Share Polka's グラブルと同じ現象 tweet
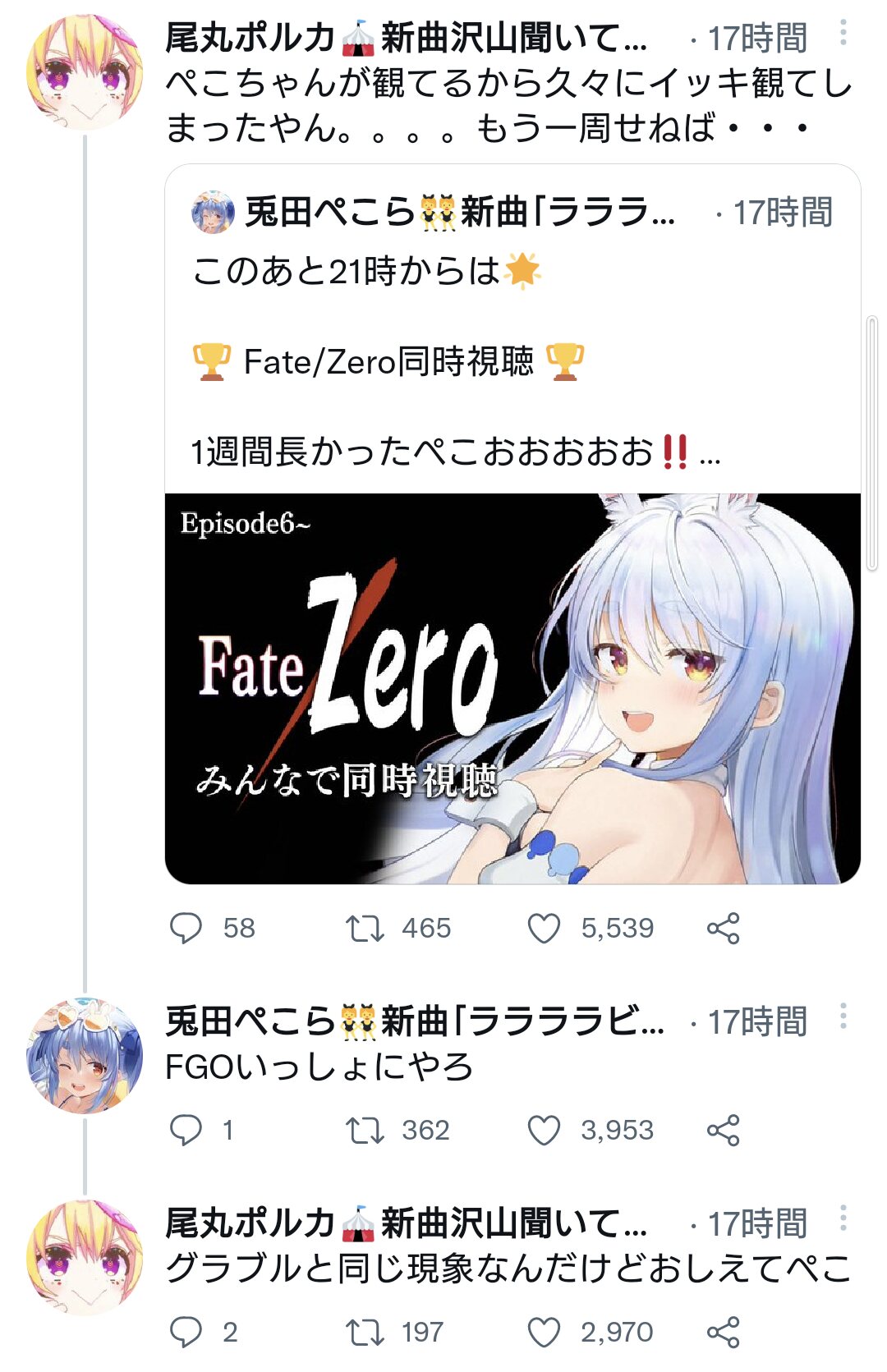 [x=724, y=1332]
